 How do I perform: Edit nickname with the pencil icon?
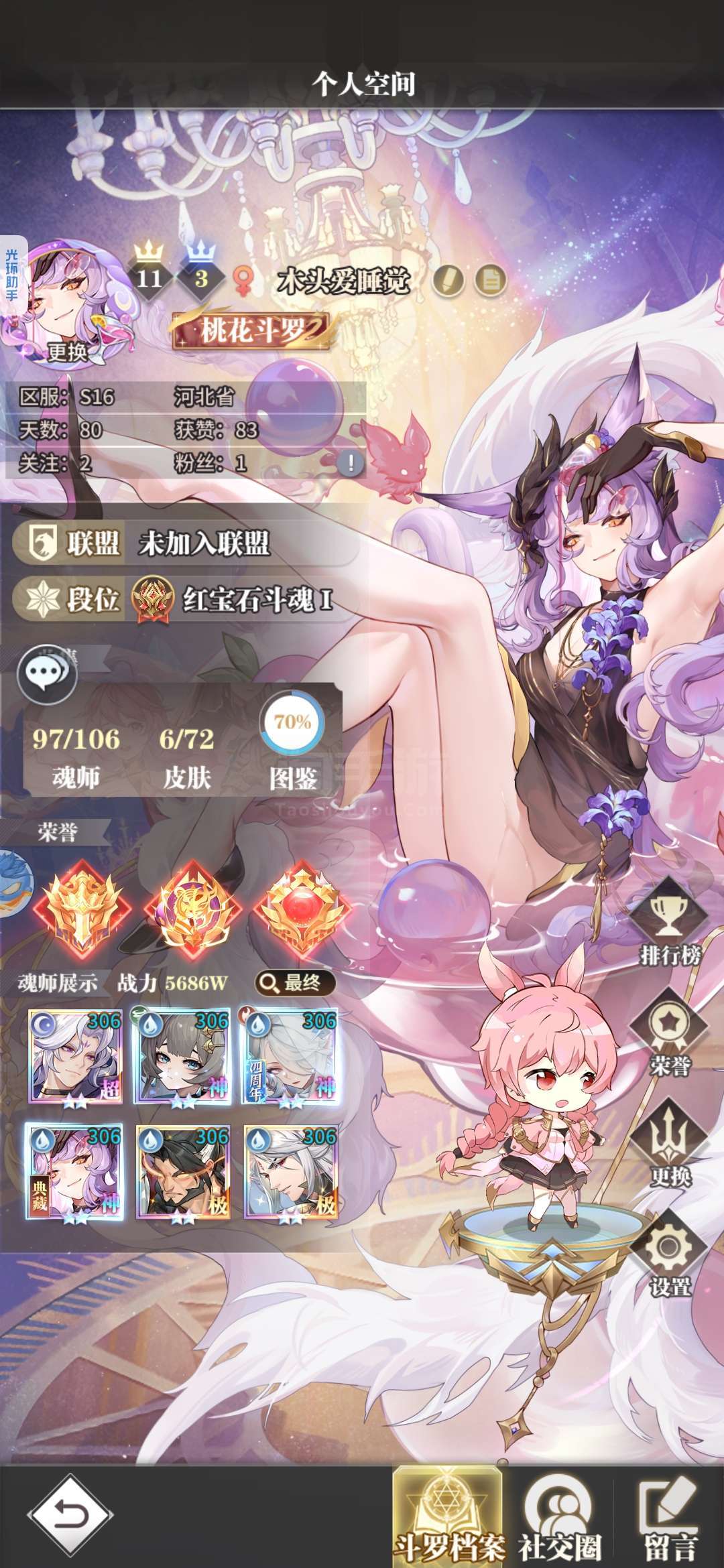point(448,281)
